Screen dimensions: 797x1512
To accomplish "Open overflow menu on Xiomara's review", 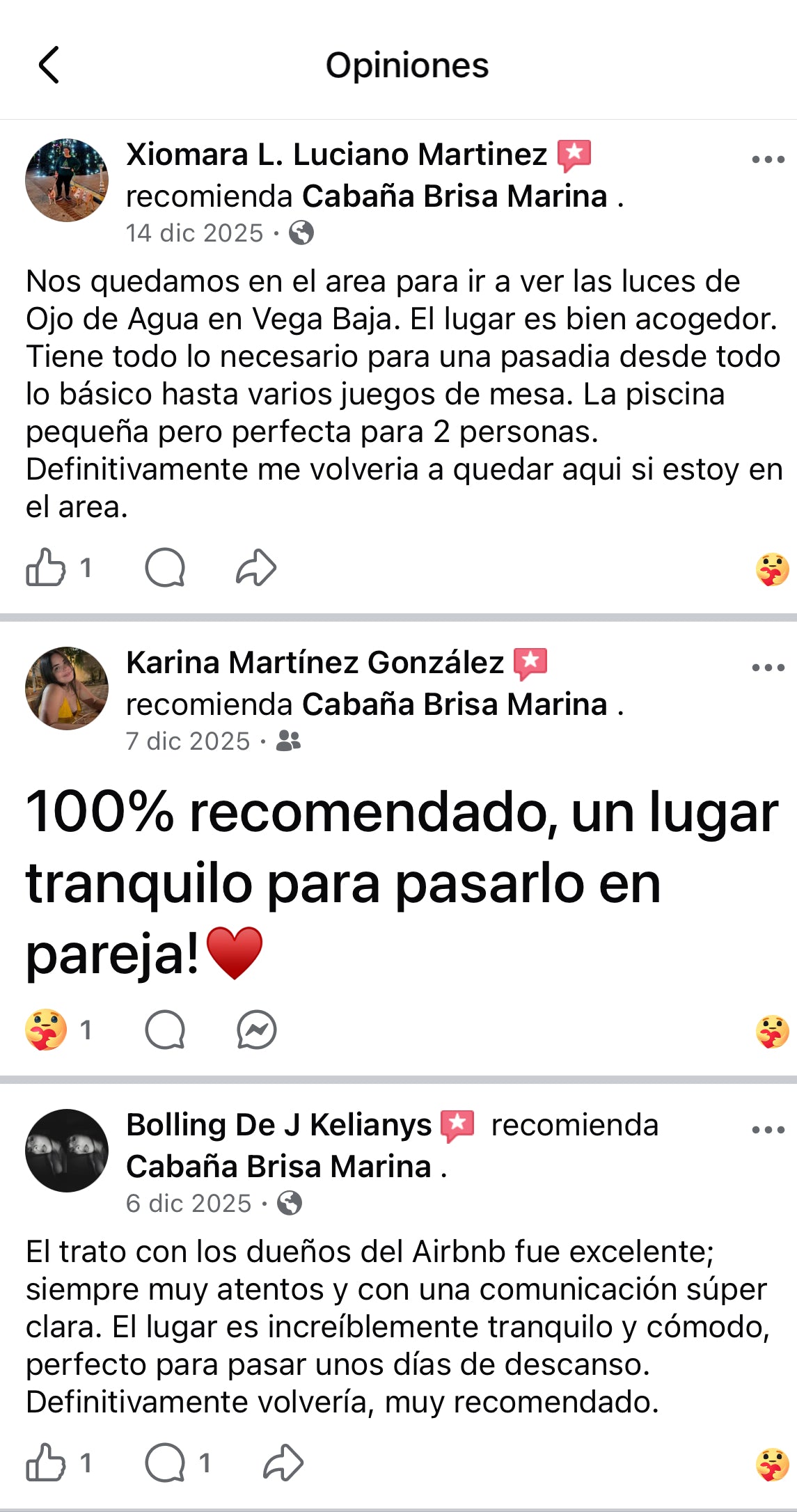I will tap(768, 159).
